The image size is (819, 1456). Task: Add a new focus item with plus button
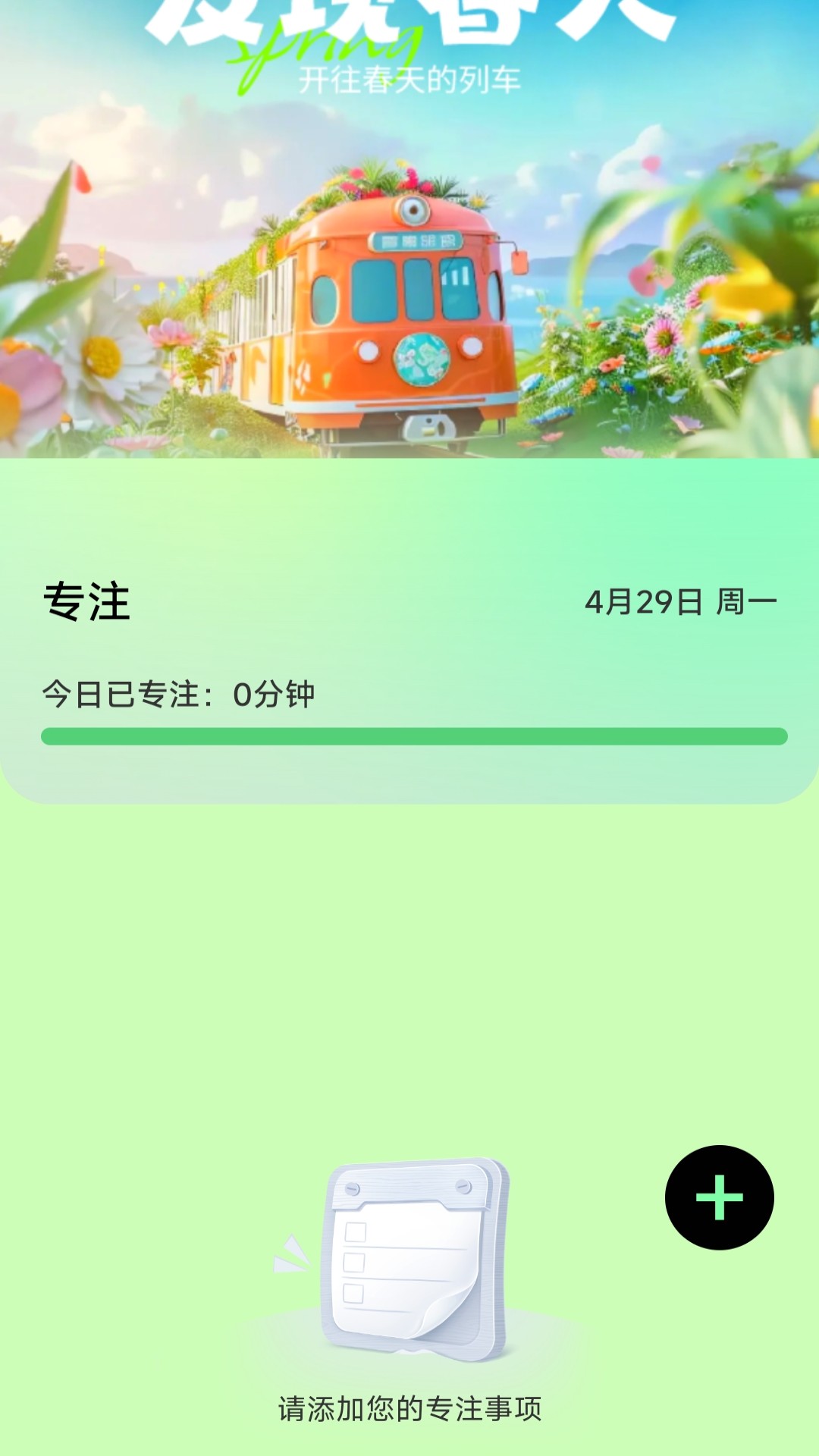pyautogui.click(x=719, y=1197)
